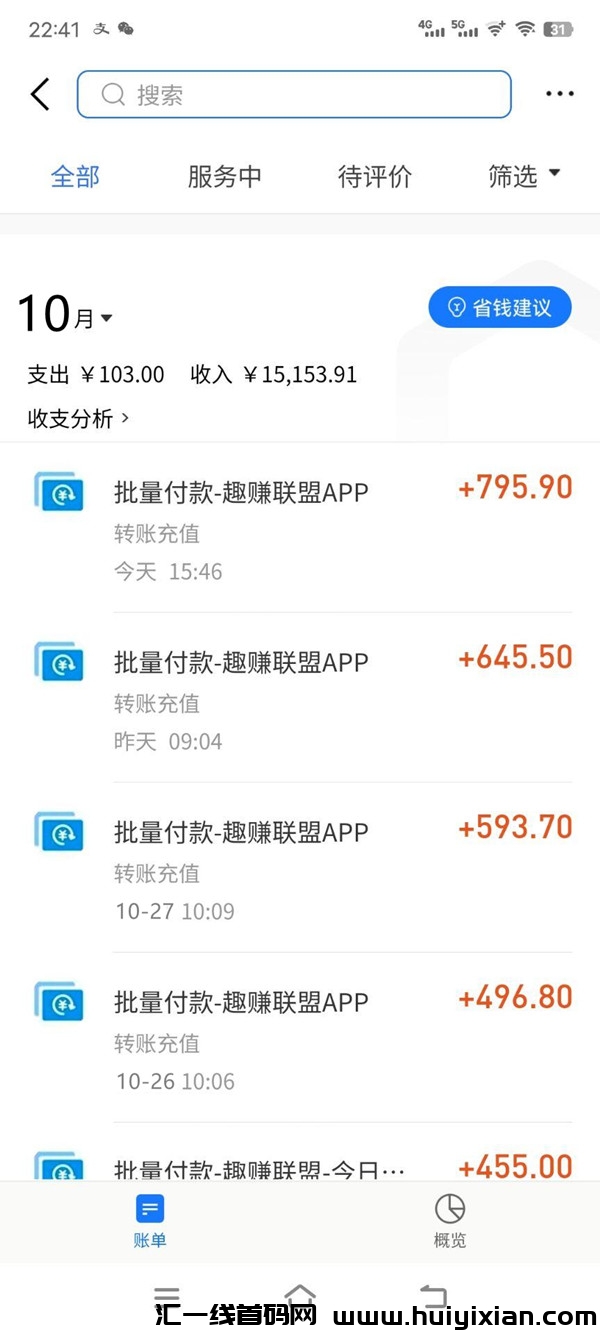Open the 10月 month picker
The image size is (600, 1333).
point(65,316)
